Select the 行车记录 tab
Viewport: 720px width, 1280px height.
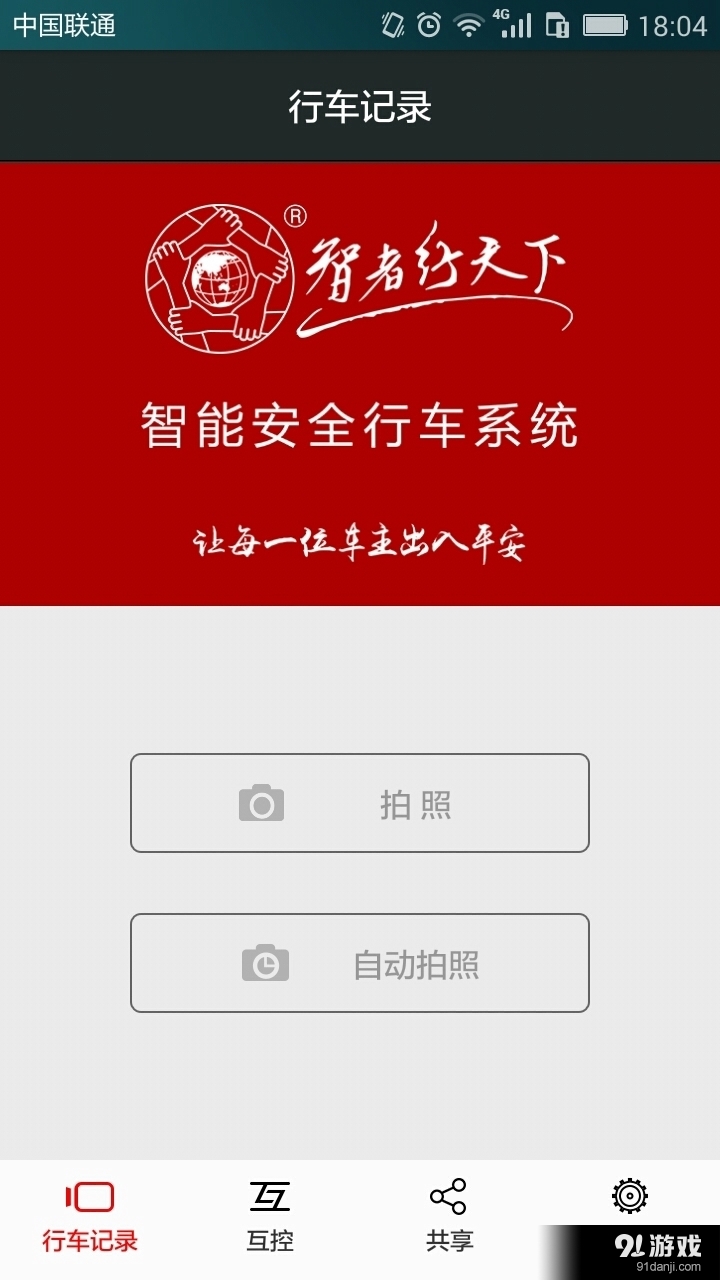coord(90,1216)
